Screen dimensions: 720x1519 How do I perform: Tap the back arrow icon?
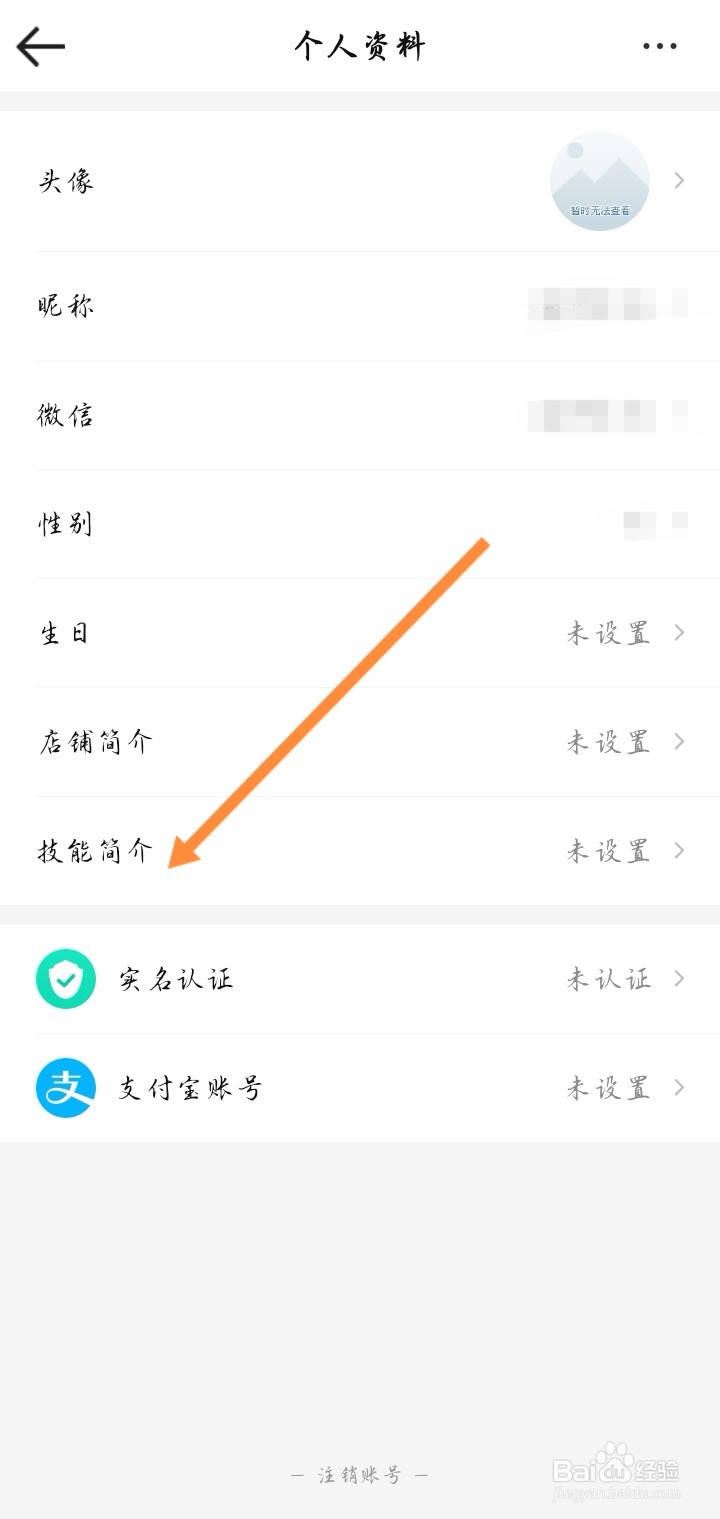[x=38, y=45]
